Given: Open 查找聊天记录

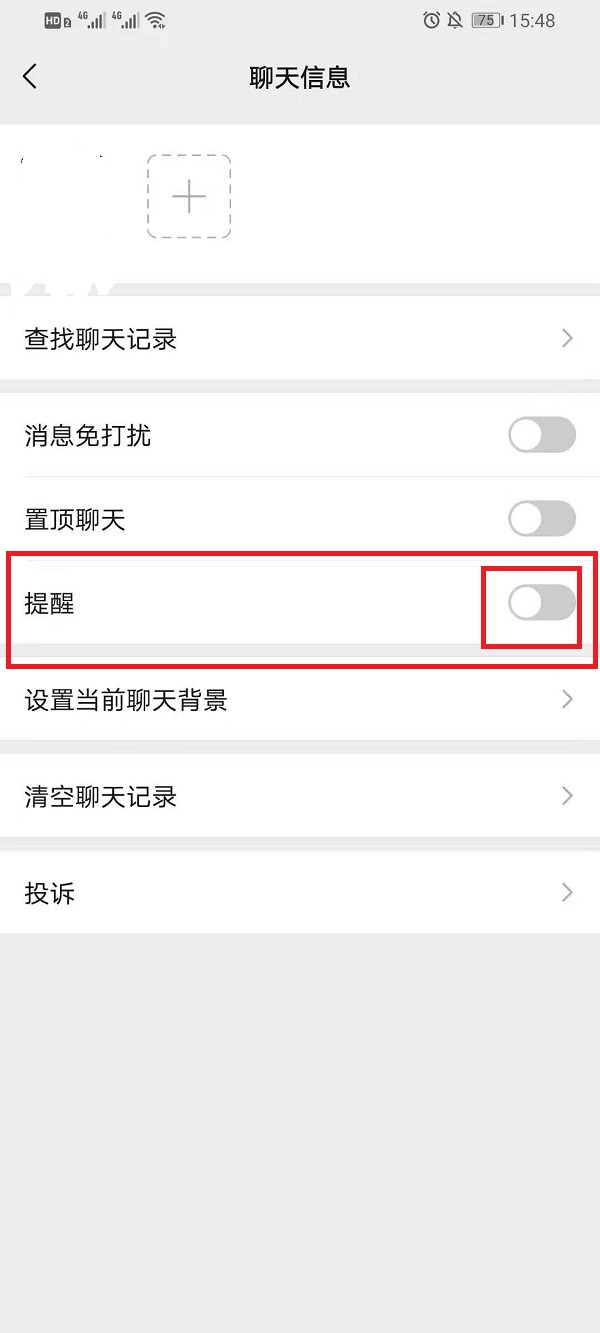Looking at the screenshot, I should pyautogui.click(x=300, y=339).
